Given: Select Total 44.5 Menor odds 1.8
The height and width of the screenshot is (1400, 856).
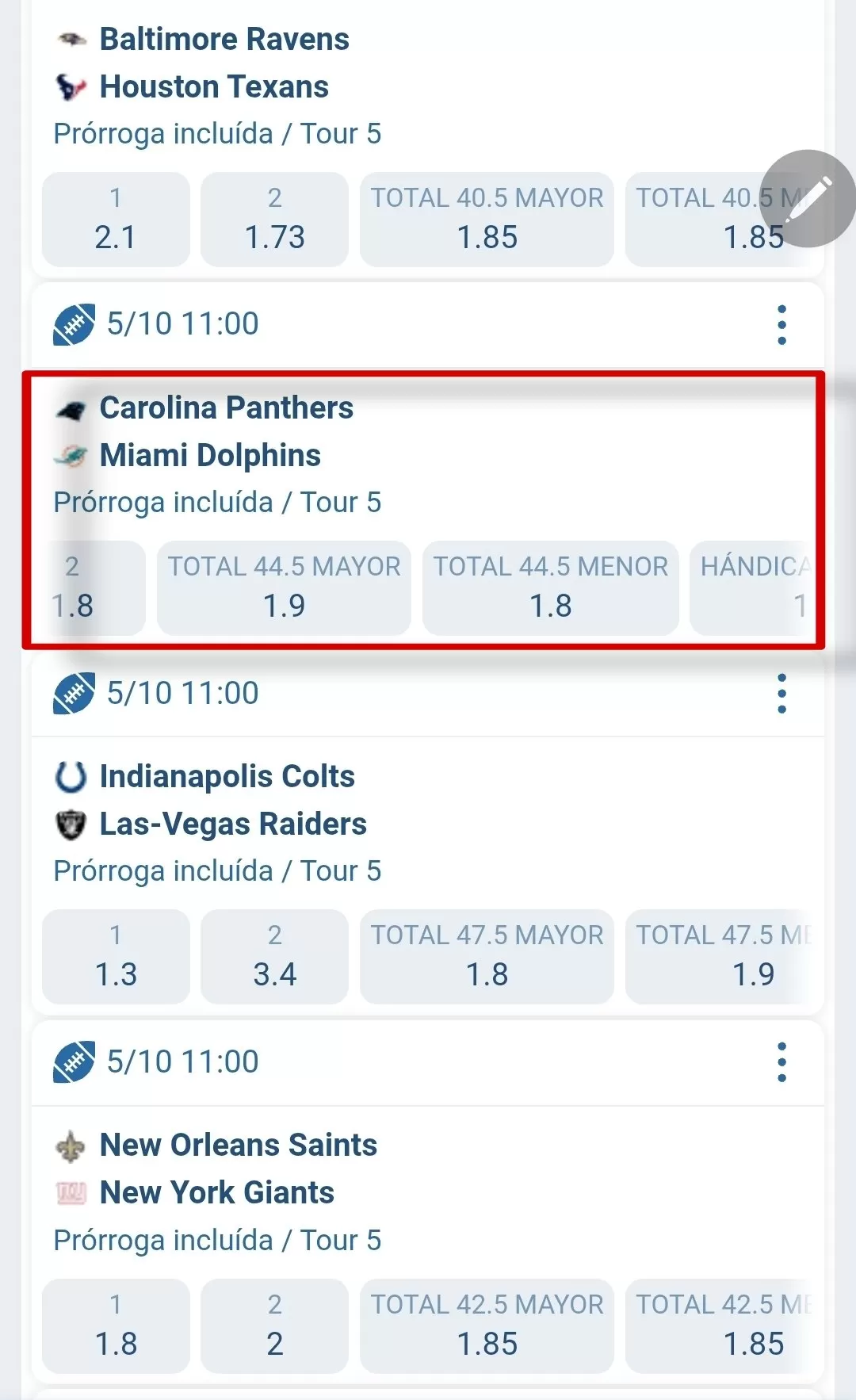Looking at the screenshot, I should [x=550, y=588].
